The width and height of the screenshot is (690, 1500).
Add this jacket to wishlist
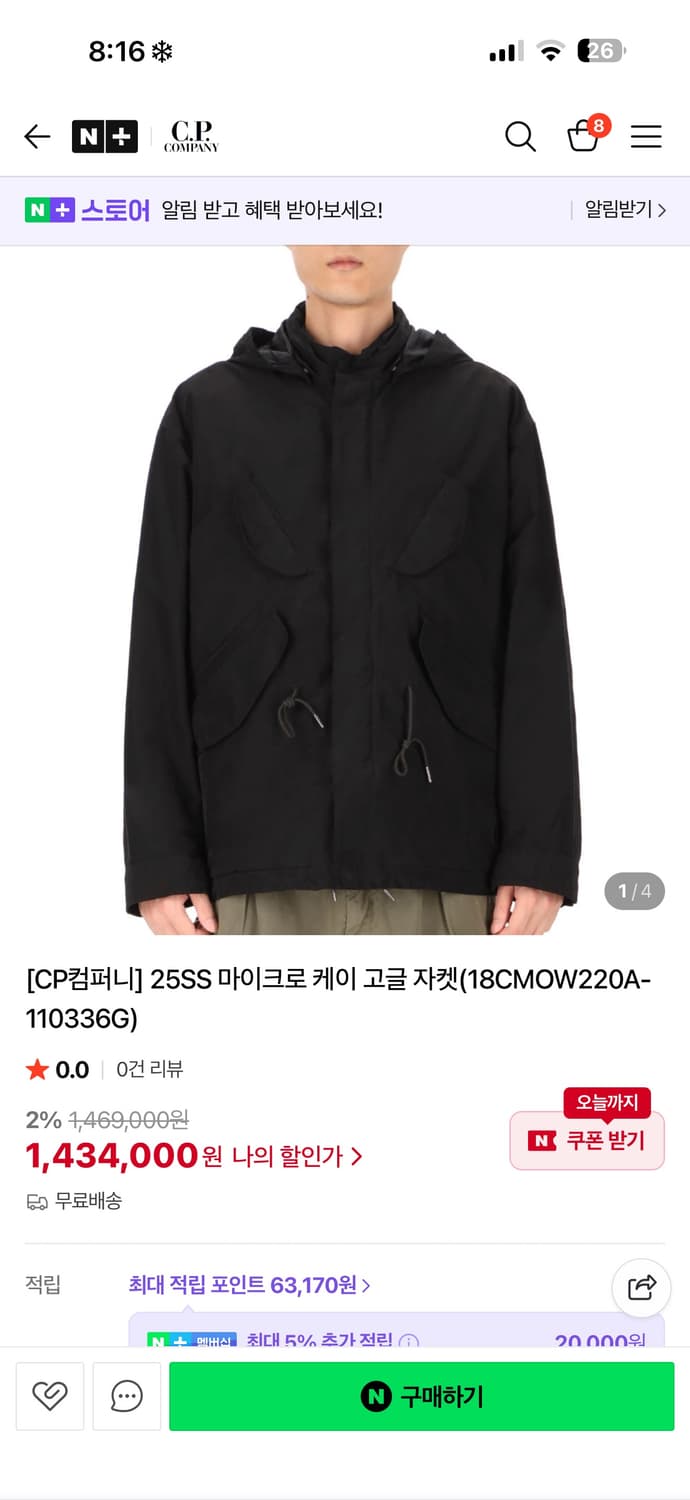(x=50, y=1396)
